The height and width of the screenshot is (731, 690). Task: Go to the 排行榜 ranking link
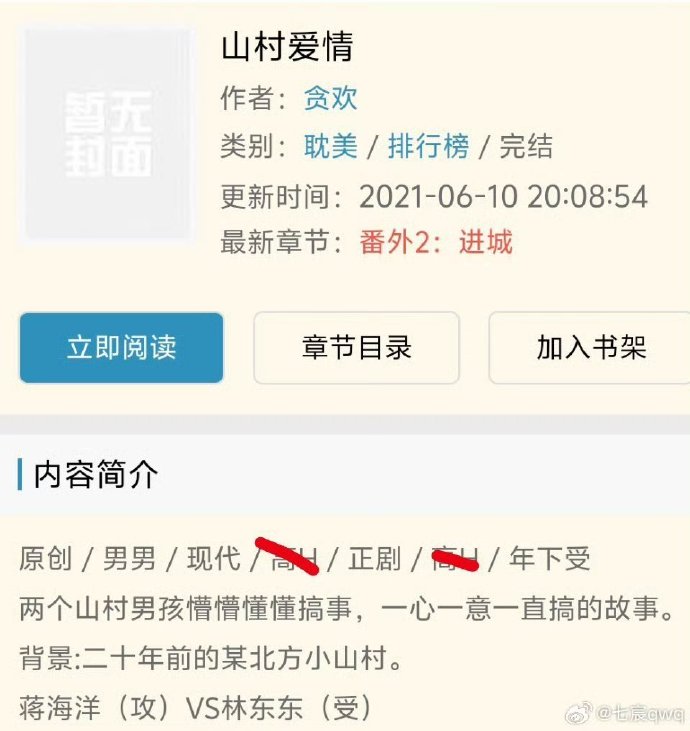tap(428, 146)
